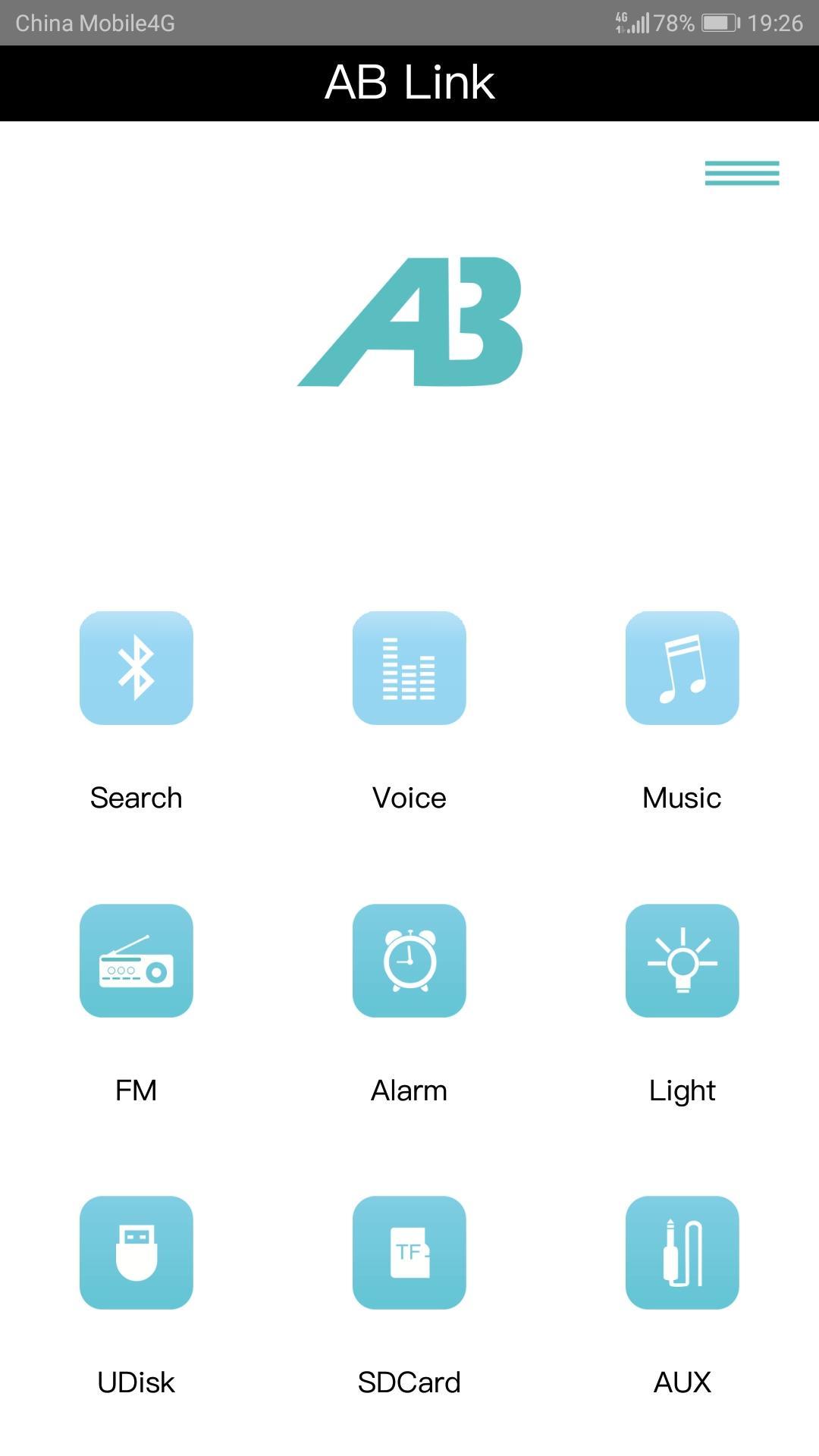Open the hamburger menu
The image size is (819, 1456).
pyautogui.click(x=742, y=173)
